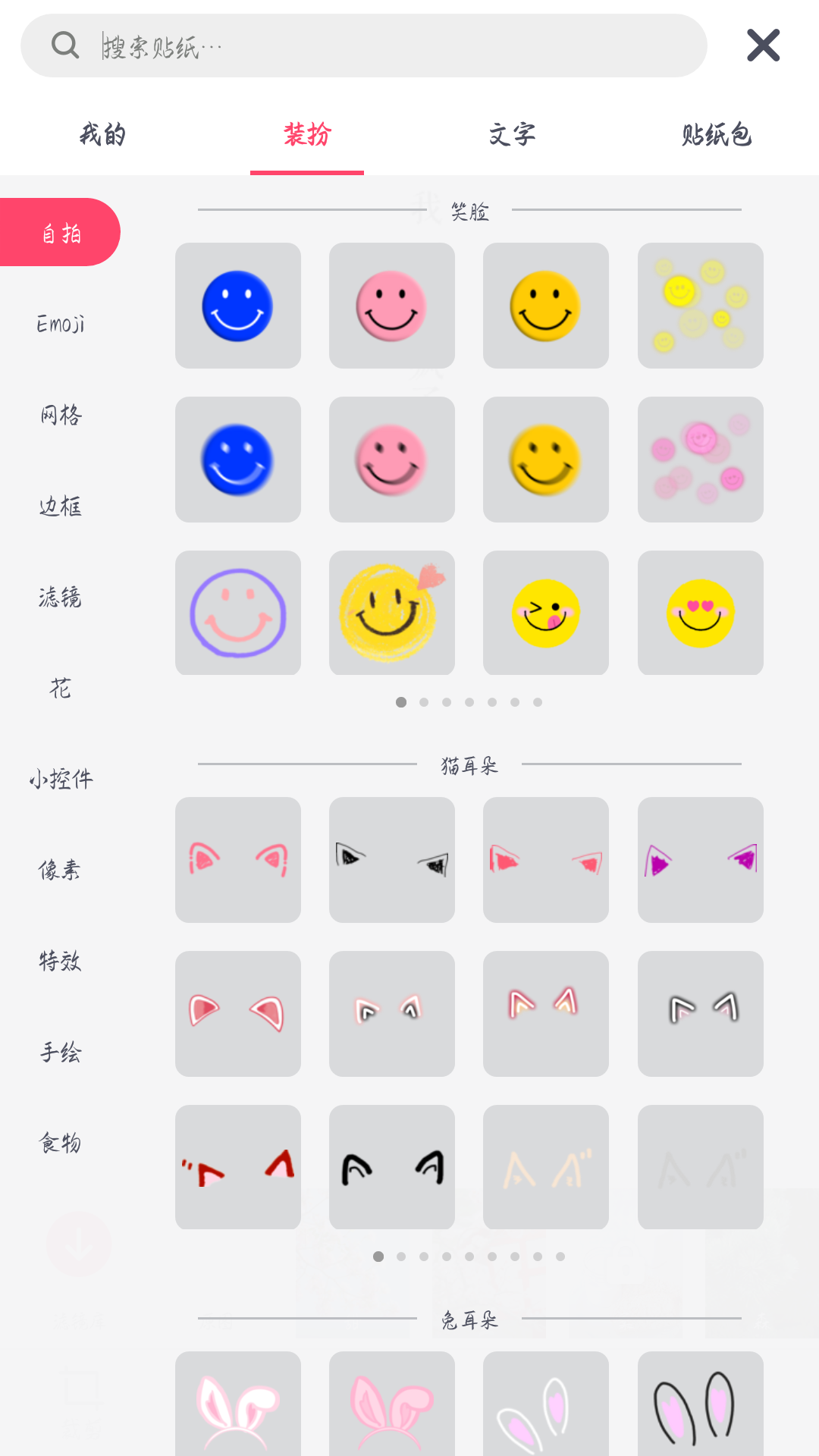The image size is (819, 1456).
Task: Click the sticker search input field
Action: tap(364, 45)
